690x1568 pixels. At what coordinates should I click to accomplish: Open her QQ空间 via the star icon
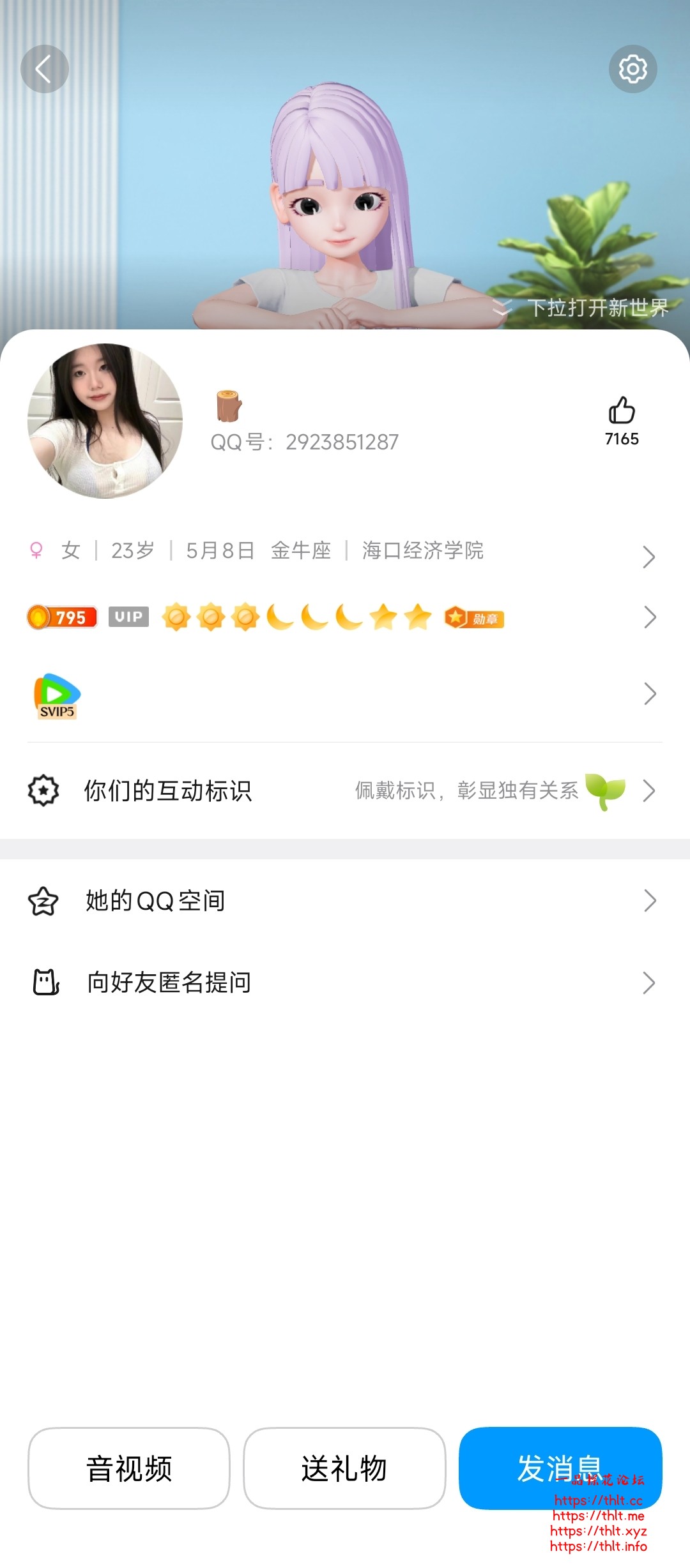[43, 901]
